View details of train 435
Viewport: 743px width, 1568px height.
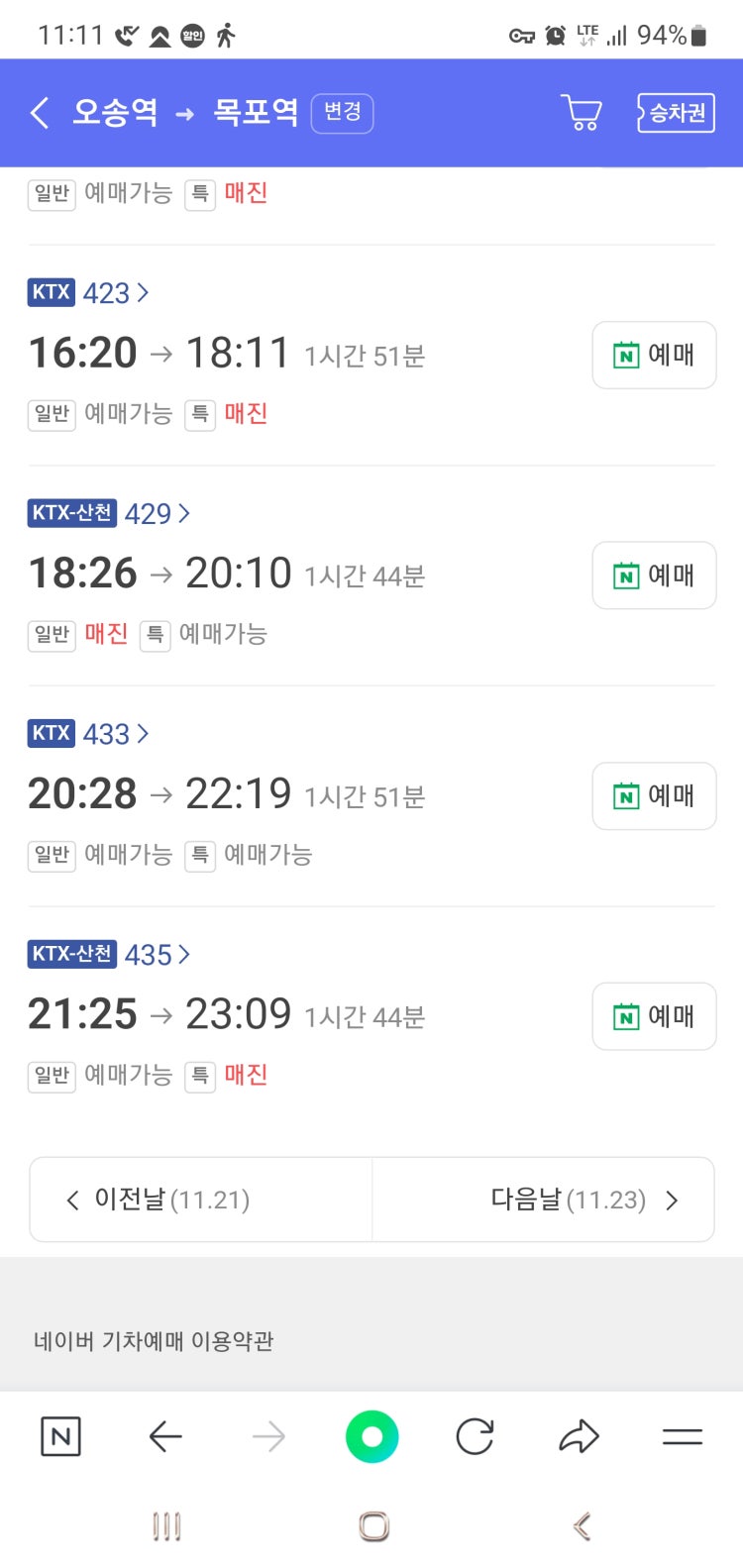point(157,955)
